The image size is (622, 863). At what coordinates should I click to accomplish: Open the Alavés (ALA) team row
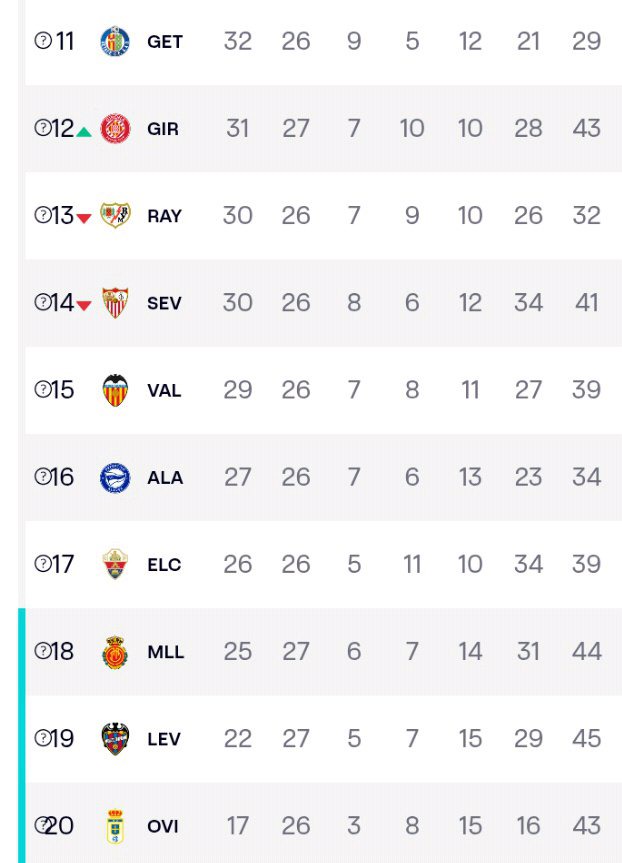[164, 477]
